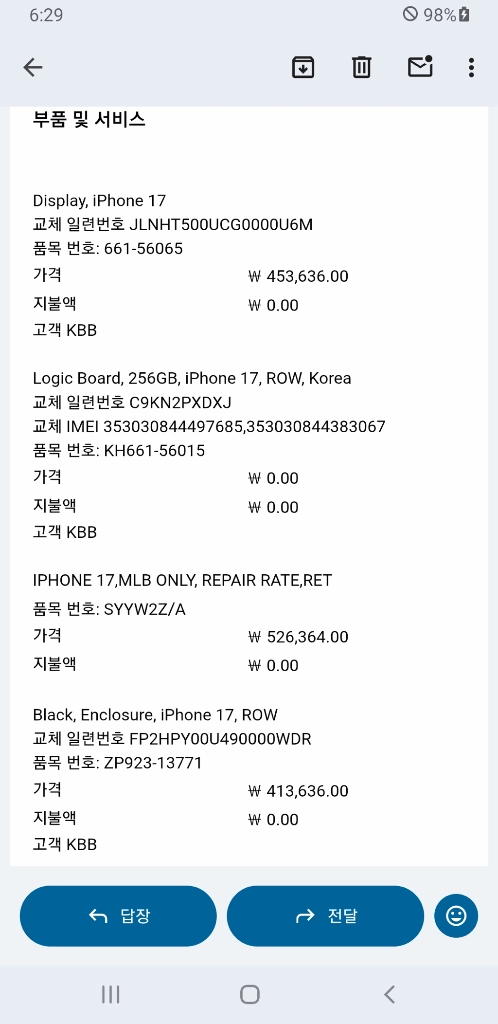498x1024 pixels.
Task: Add an emoji reaction with the smiley button
Action: [456, 916]
